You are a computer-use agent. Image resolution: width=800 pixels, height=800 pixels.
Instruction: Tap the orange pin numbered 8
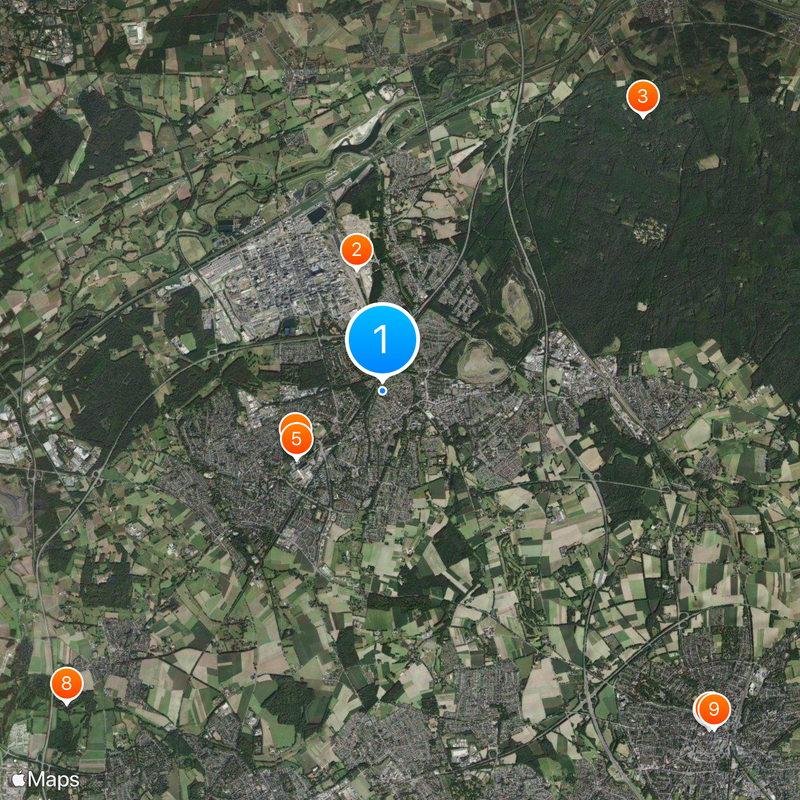pyautogui.click(x=66, y=684)
